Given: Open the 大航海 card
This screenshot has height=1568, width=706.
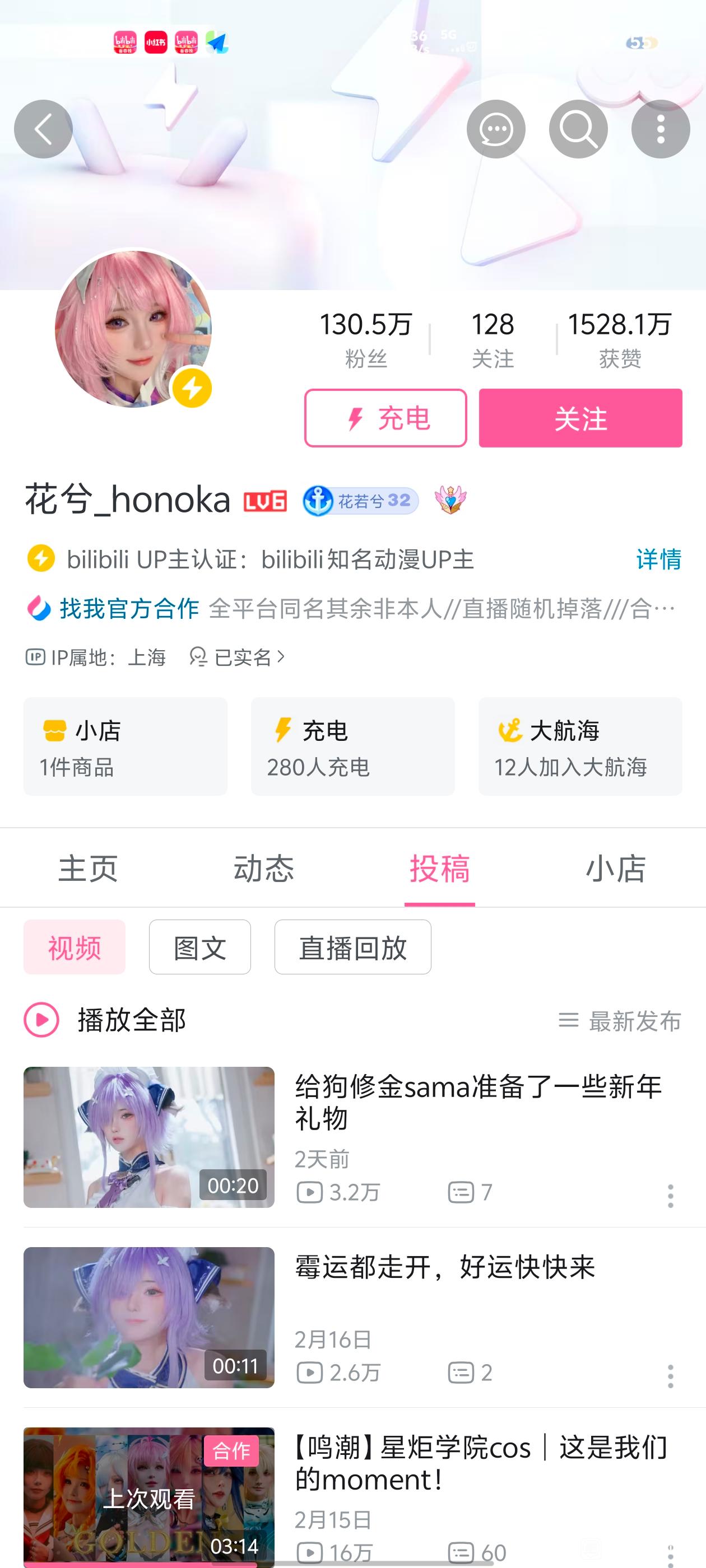Looking at the screenshot, I should tap(580, 746).
